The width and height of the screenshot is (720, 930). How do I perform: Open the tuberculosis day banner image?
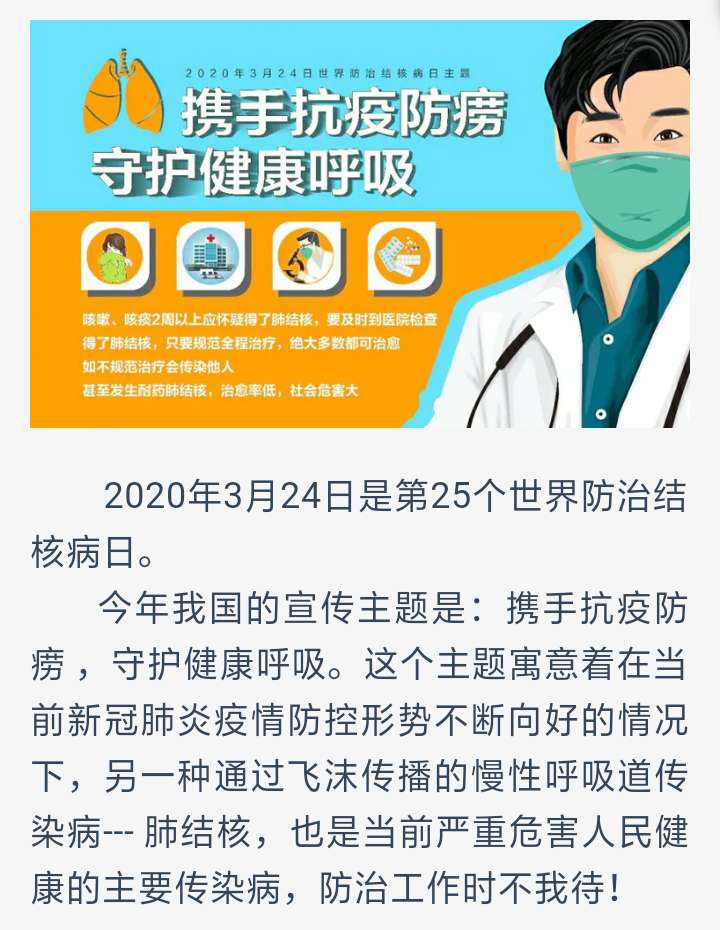coord(360,224)
